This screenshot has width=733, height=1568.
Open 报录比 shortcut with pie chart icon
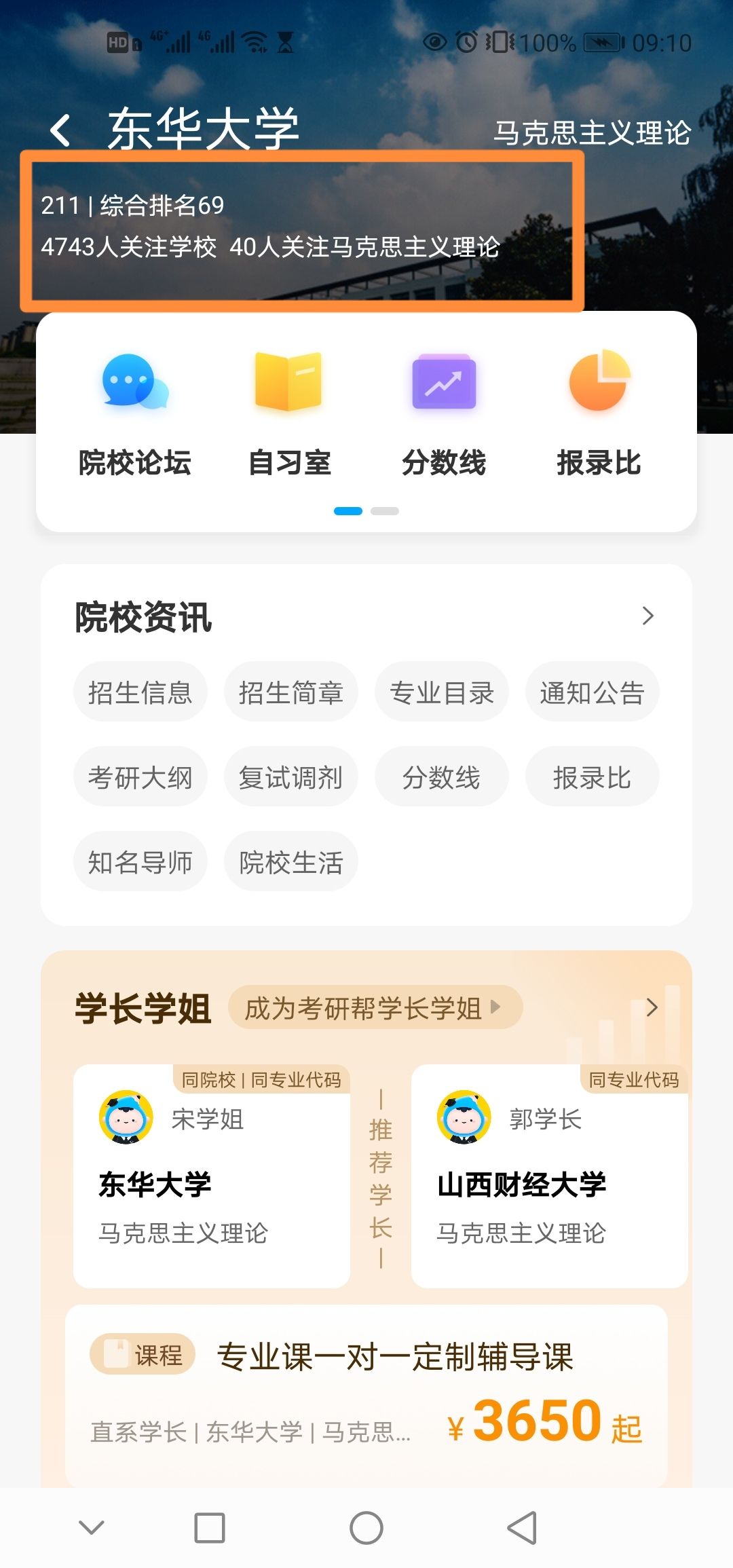[599, 414]
